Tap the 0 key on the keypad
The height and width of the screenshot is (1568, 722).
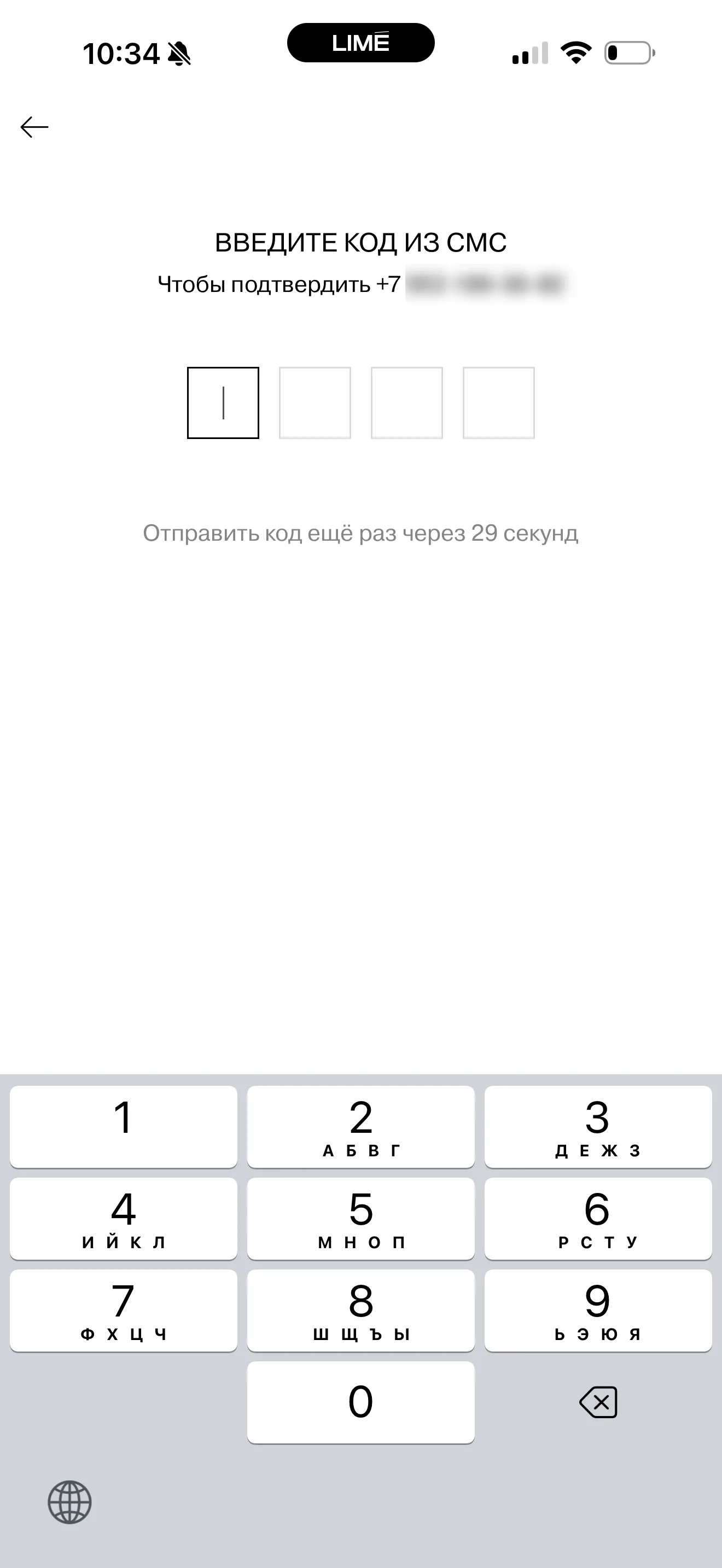pos(361,1402)
